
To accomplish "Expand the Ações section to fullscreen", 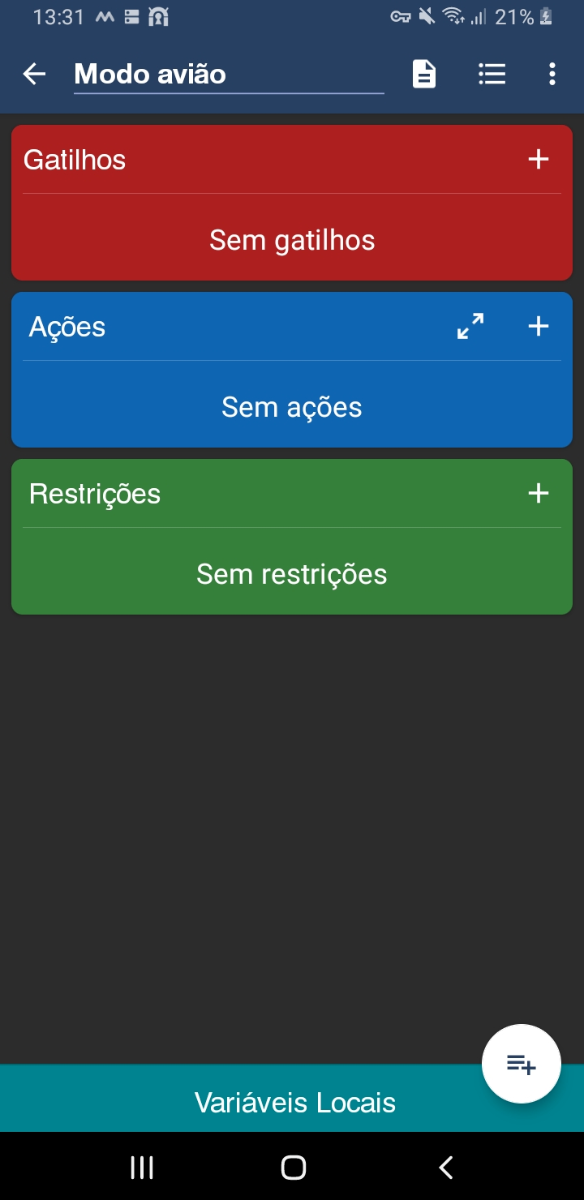I will (471, 326).
